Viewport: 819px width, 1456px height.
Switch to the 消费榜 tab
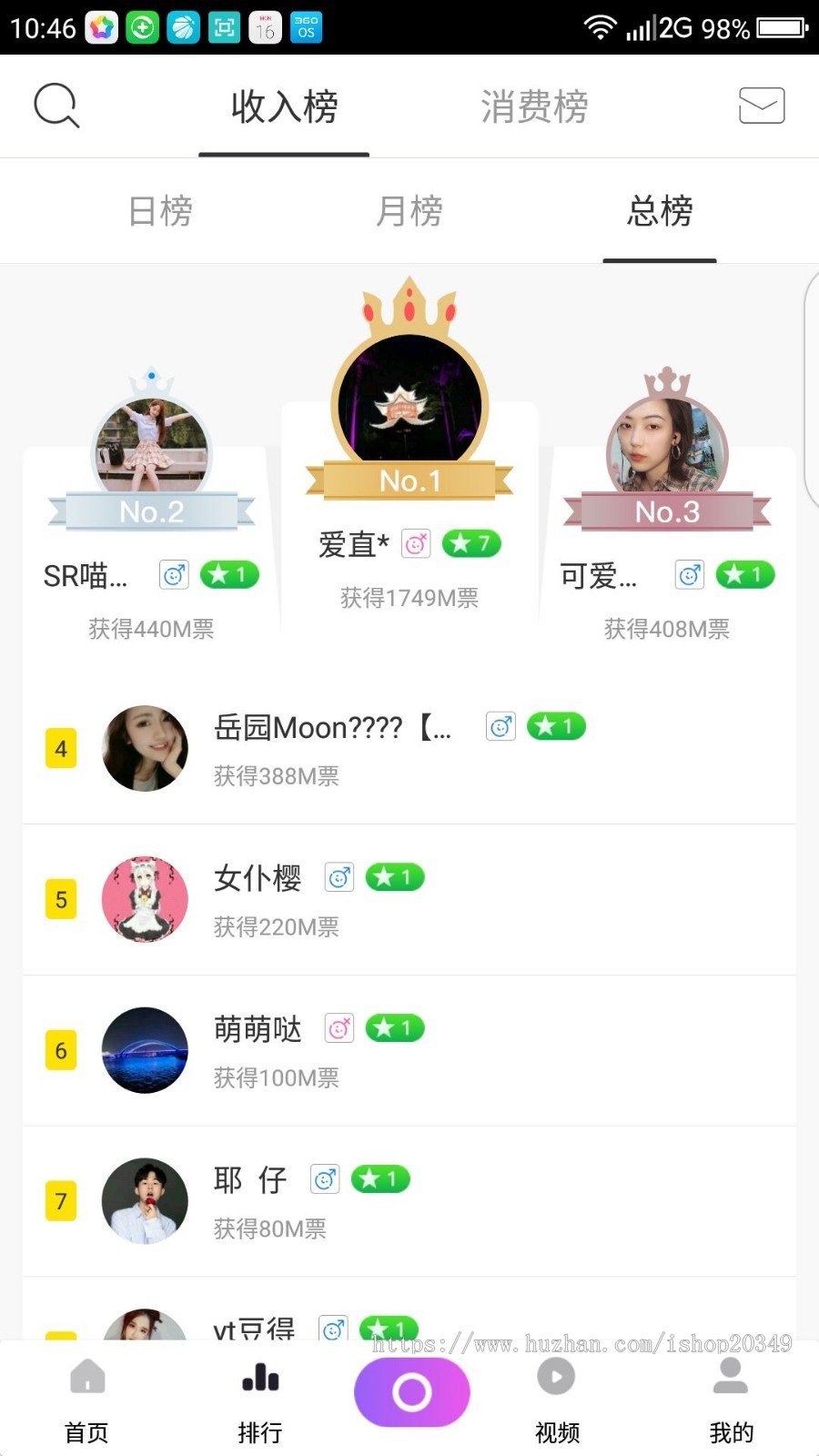534,107
